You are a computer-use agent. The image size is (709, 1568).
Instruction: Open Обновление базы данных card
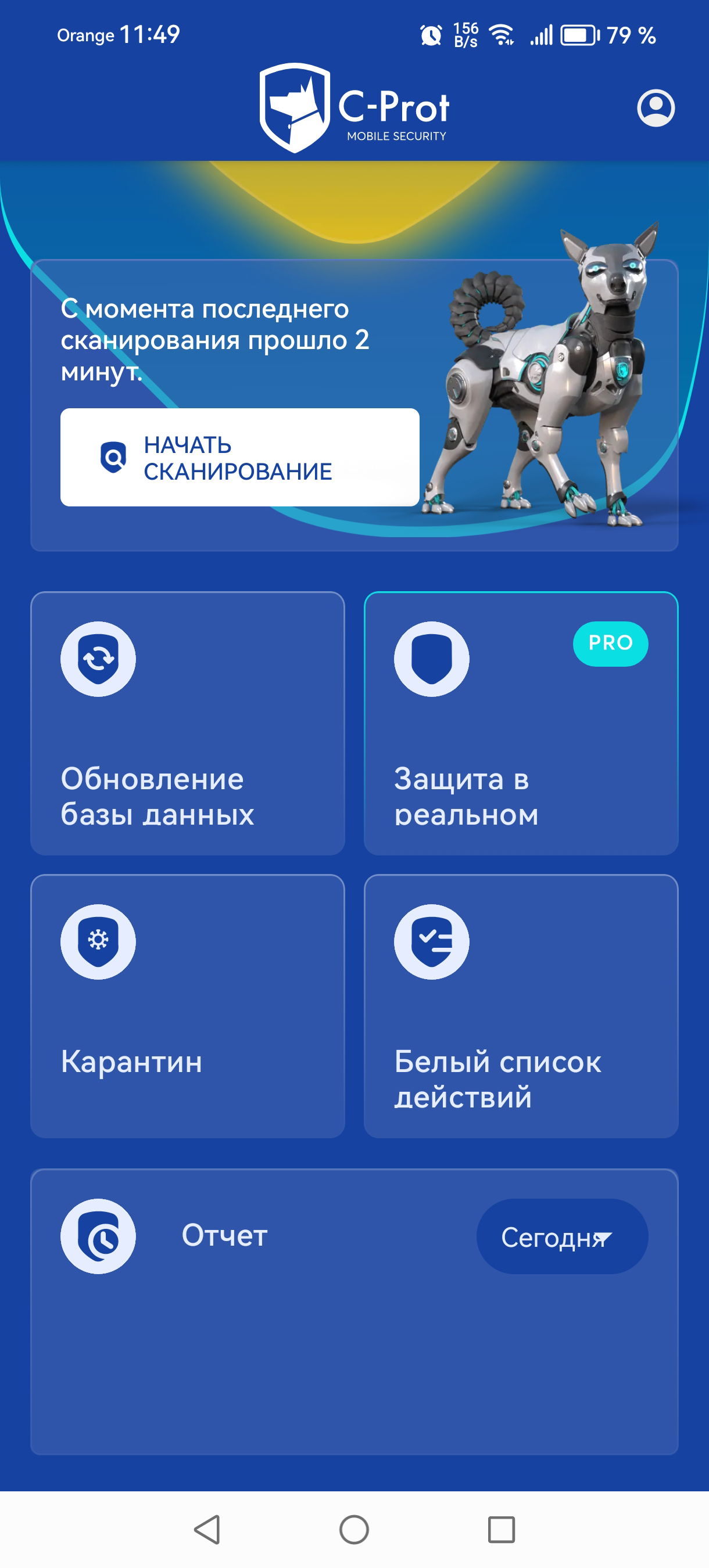click(188, 723)
